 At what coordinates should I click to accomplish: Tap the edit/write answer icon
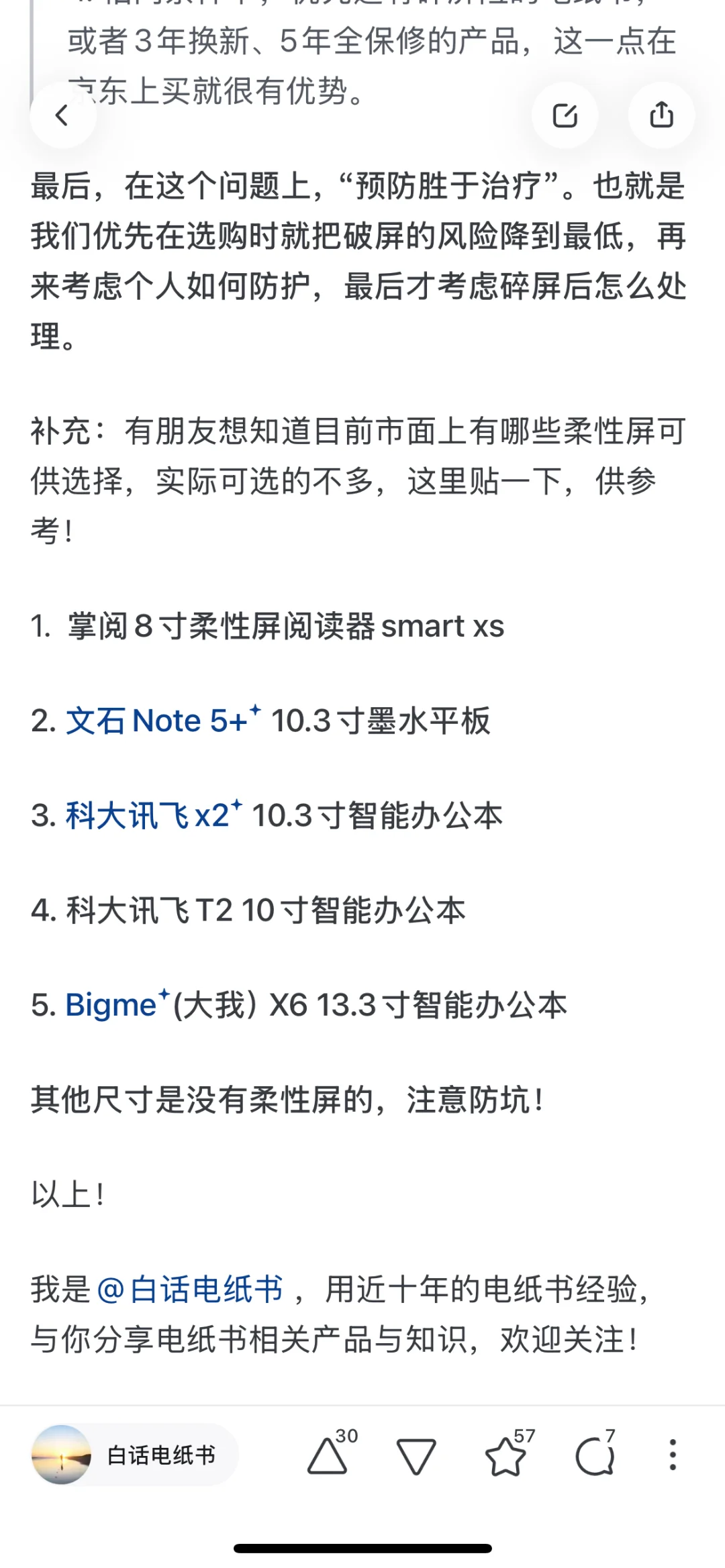pos(565,115)
